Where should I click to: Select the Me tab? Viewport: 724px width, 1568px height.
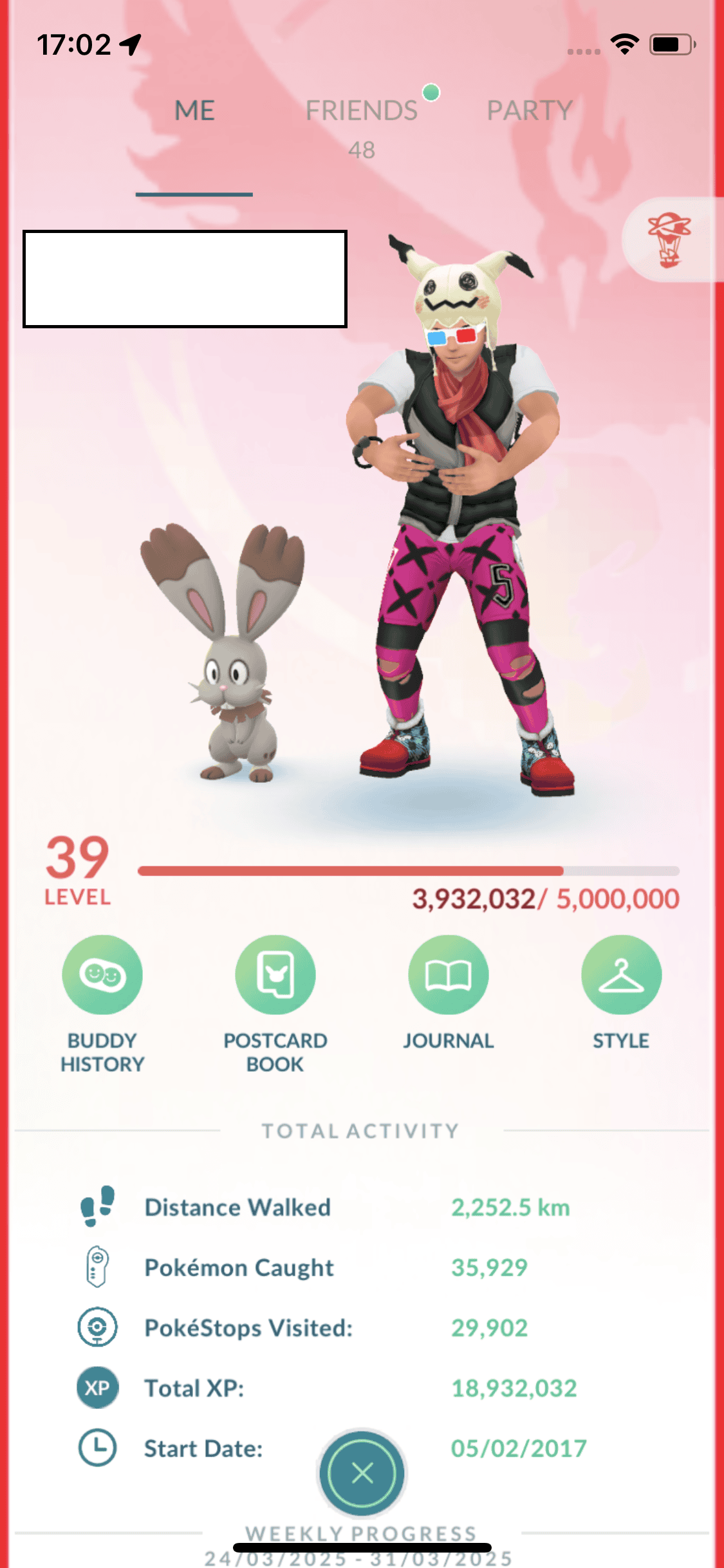click(194, 111)
